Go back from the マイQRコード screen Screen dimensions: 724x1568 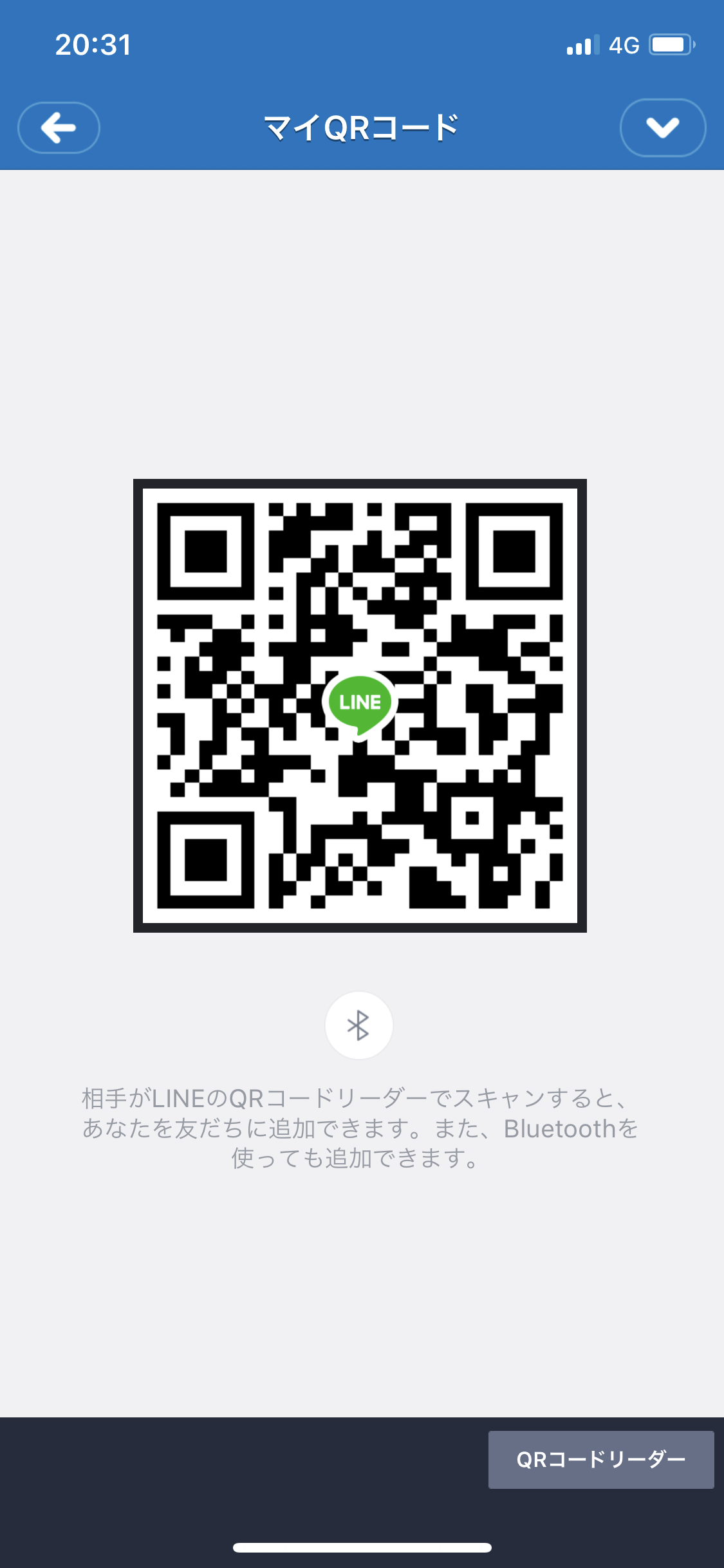pyautogui.click(x=59, y=127)
